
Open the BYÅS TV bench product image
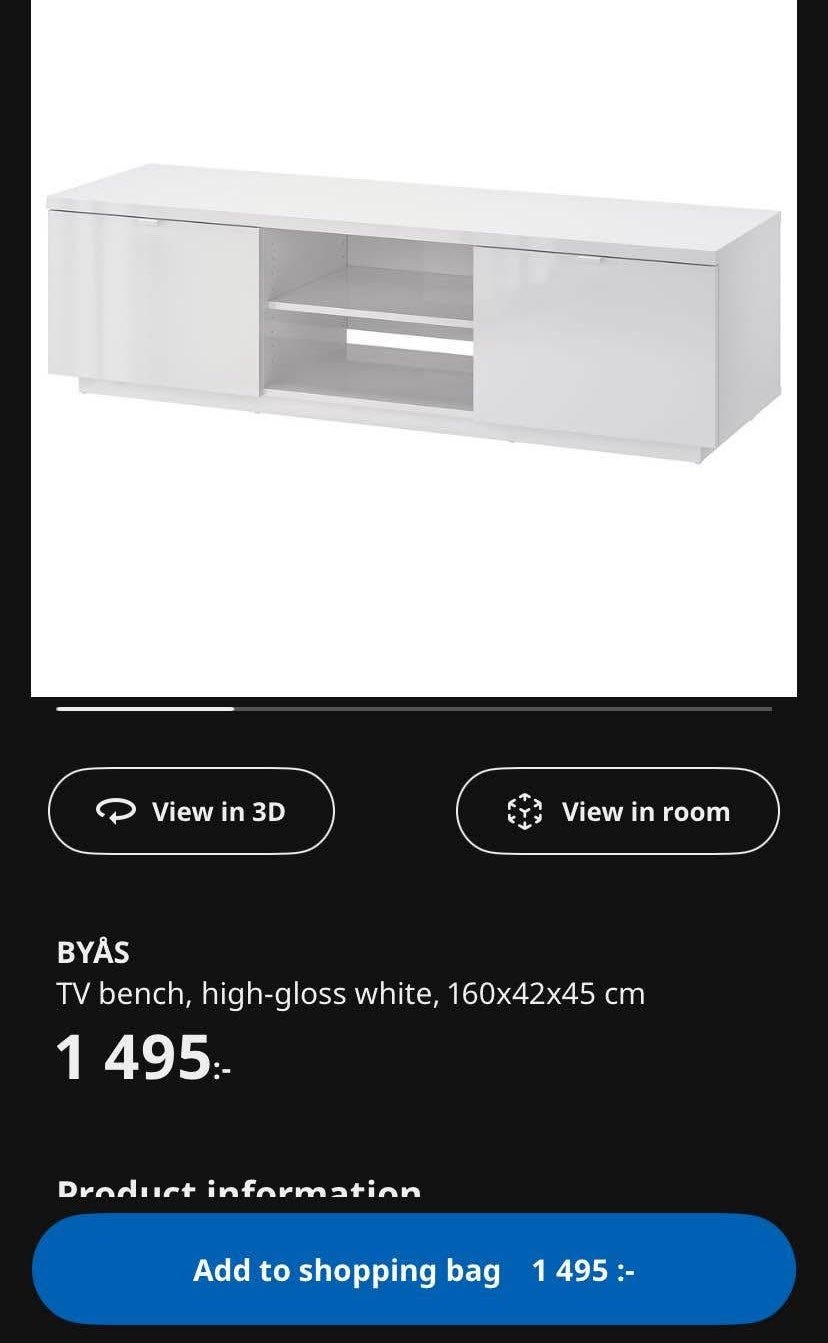point(414,348)
